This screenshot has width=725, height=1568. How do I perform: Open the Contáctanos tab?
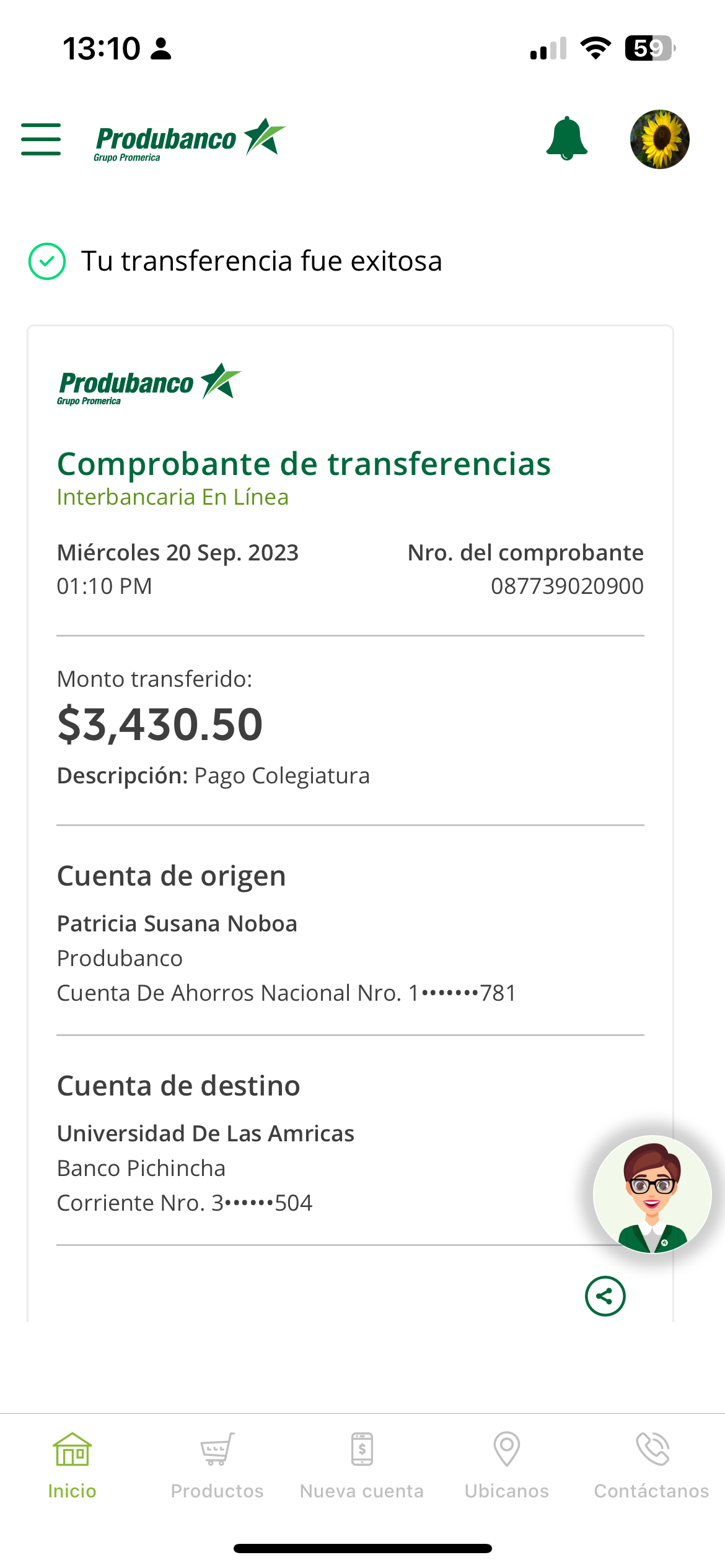[x=651, y=1465]
